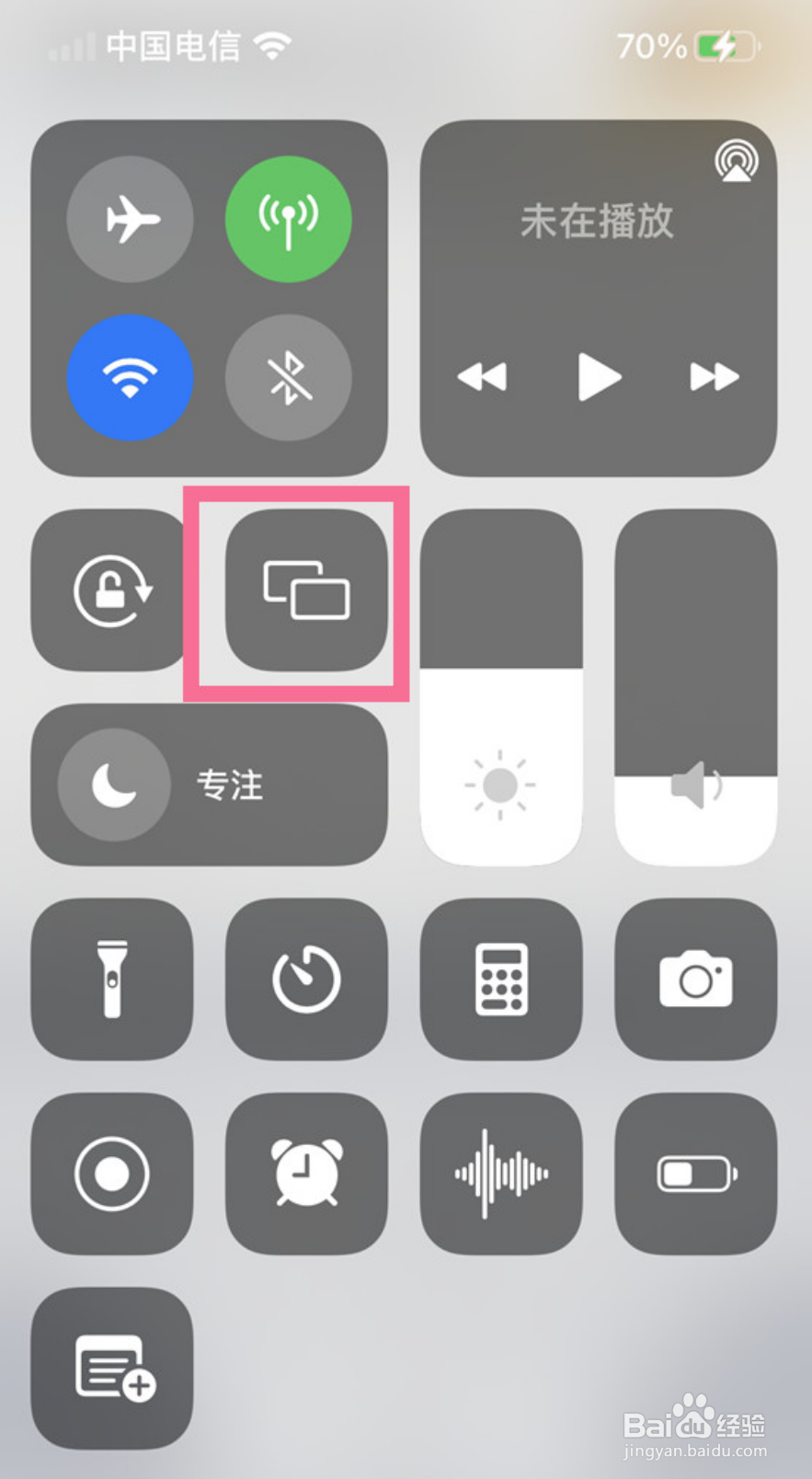Skip to next track
This screenshot has width=812, height=1479.
(712, 375)
